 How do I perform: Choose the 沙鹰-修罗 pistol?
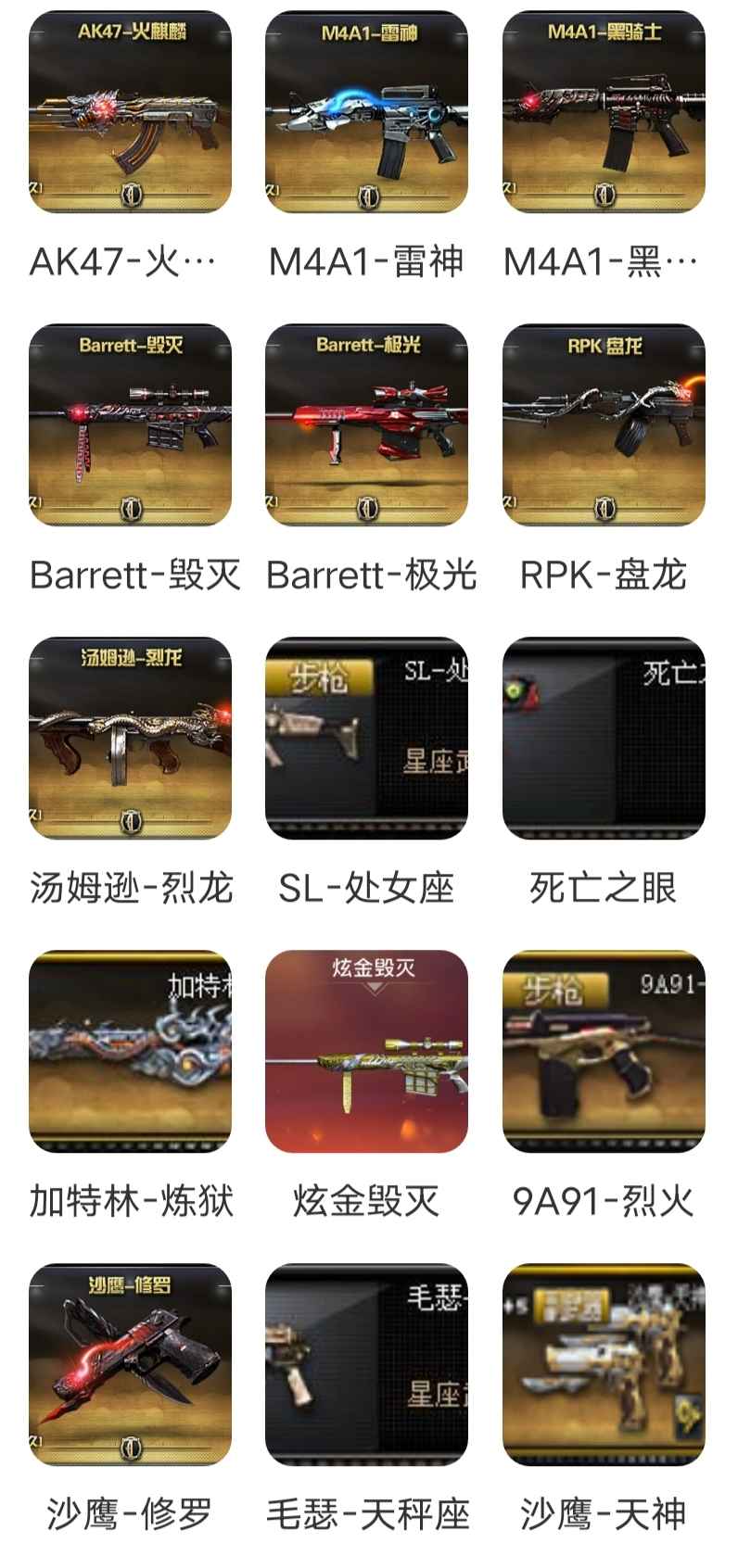point(130,1365)
